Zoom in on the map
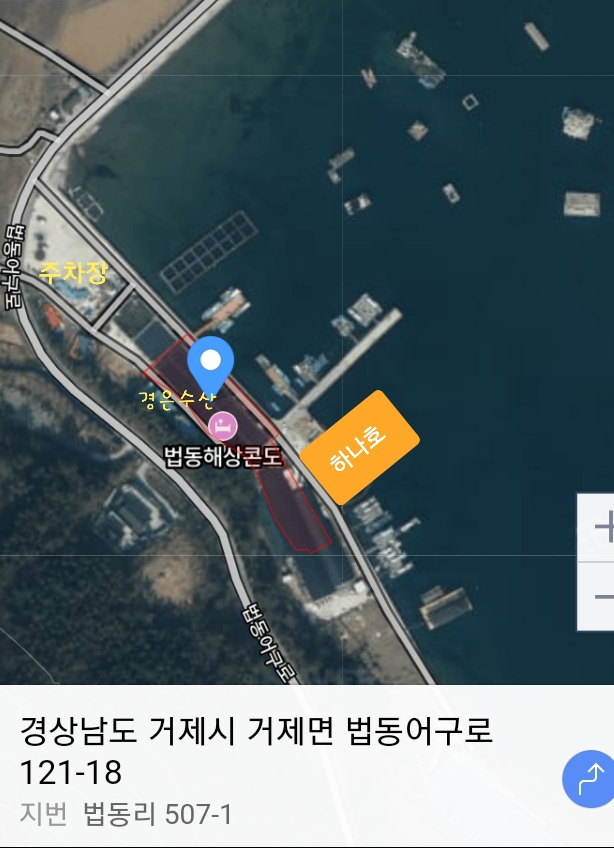The width and height of the screenshot is (614, 848). pyautogui.click(x=600, y=527)
